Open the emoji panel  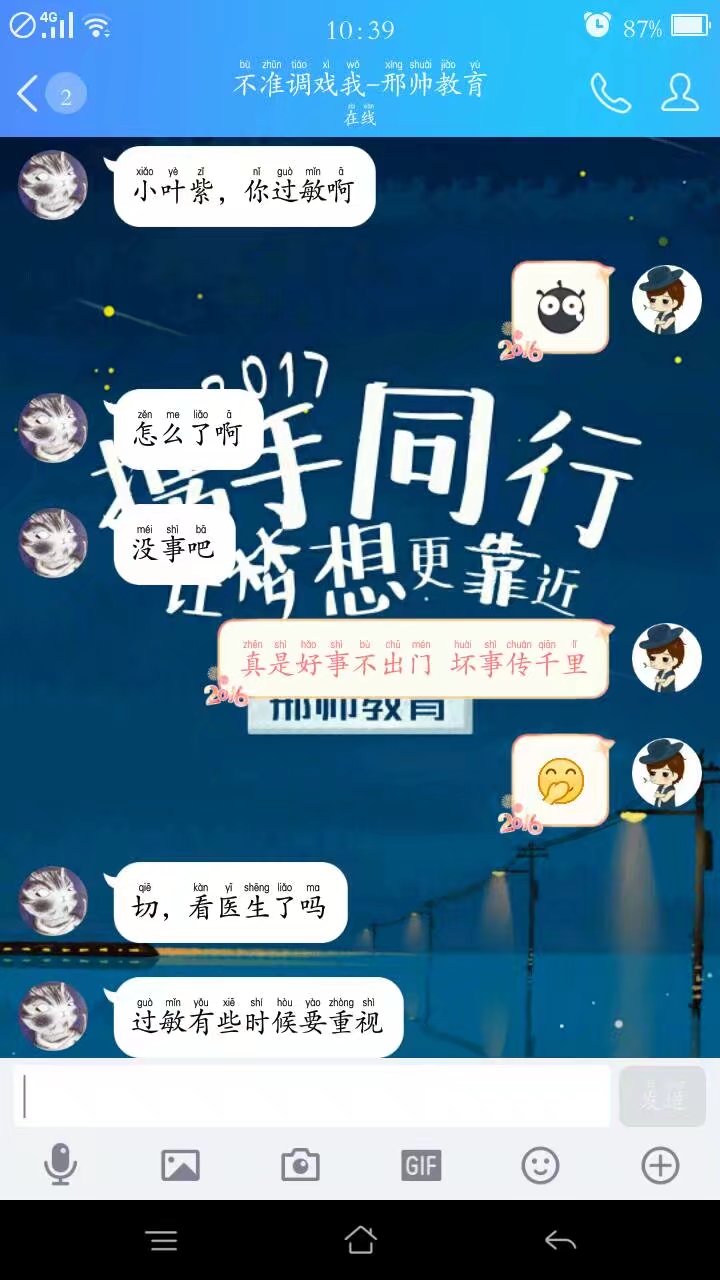(540, 1165)
